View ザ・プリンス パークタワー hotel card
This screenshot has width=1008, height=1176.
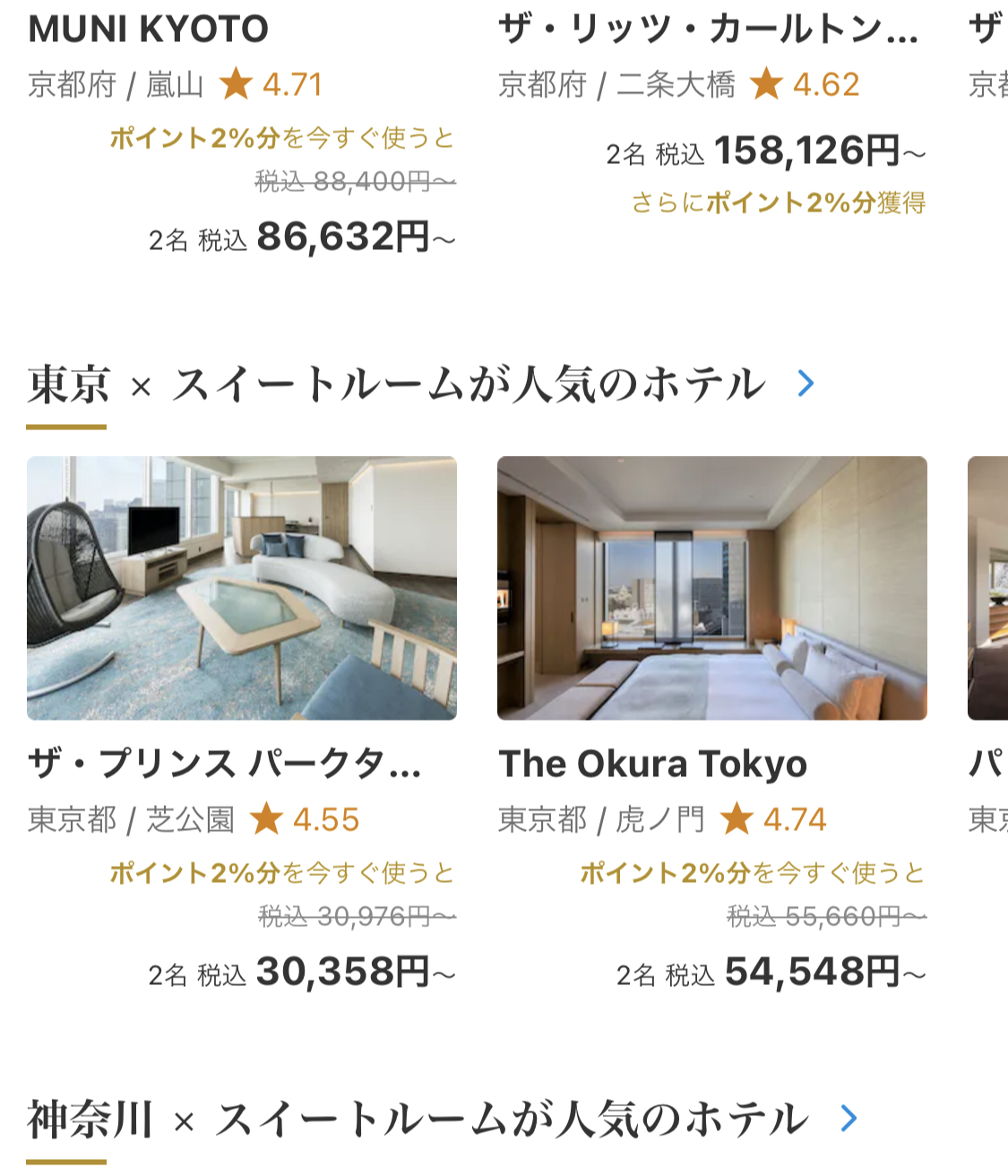click(x=242, y=588)
